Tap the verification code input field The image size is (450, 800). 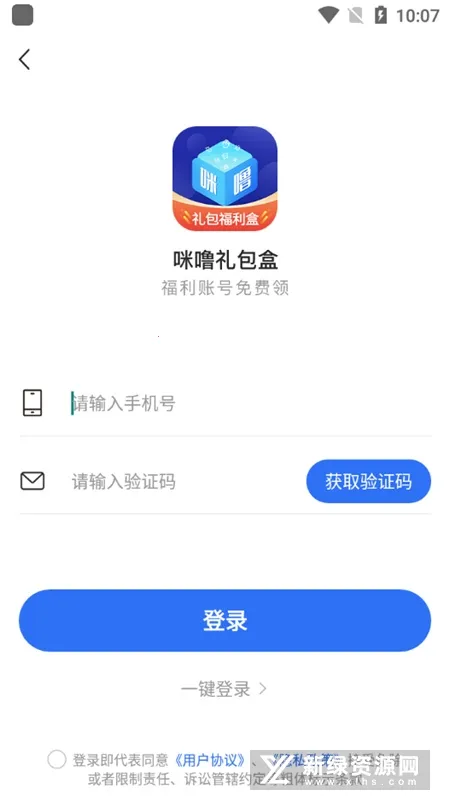click(184, 481)
